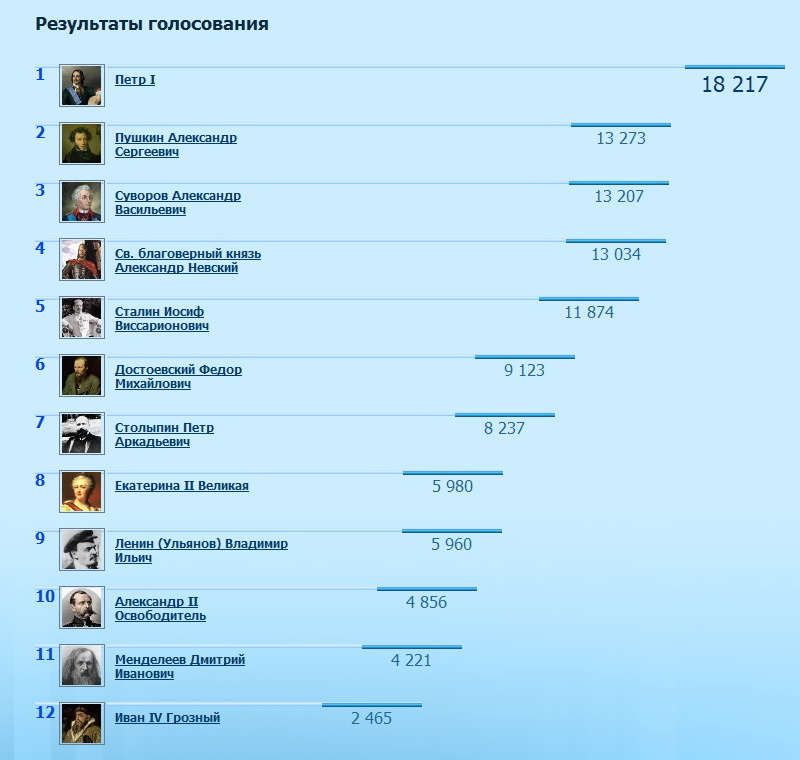The width and height of the screenshot is (800, 760).
Task: Tap the portrait next to Иван IV Грозный
Action: pos(81,724)
